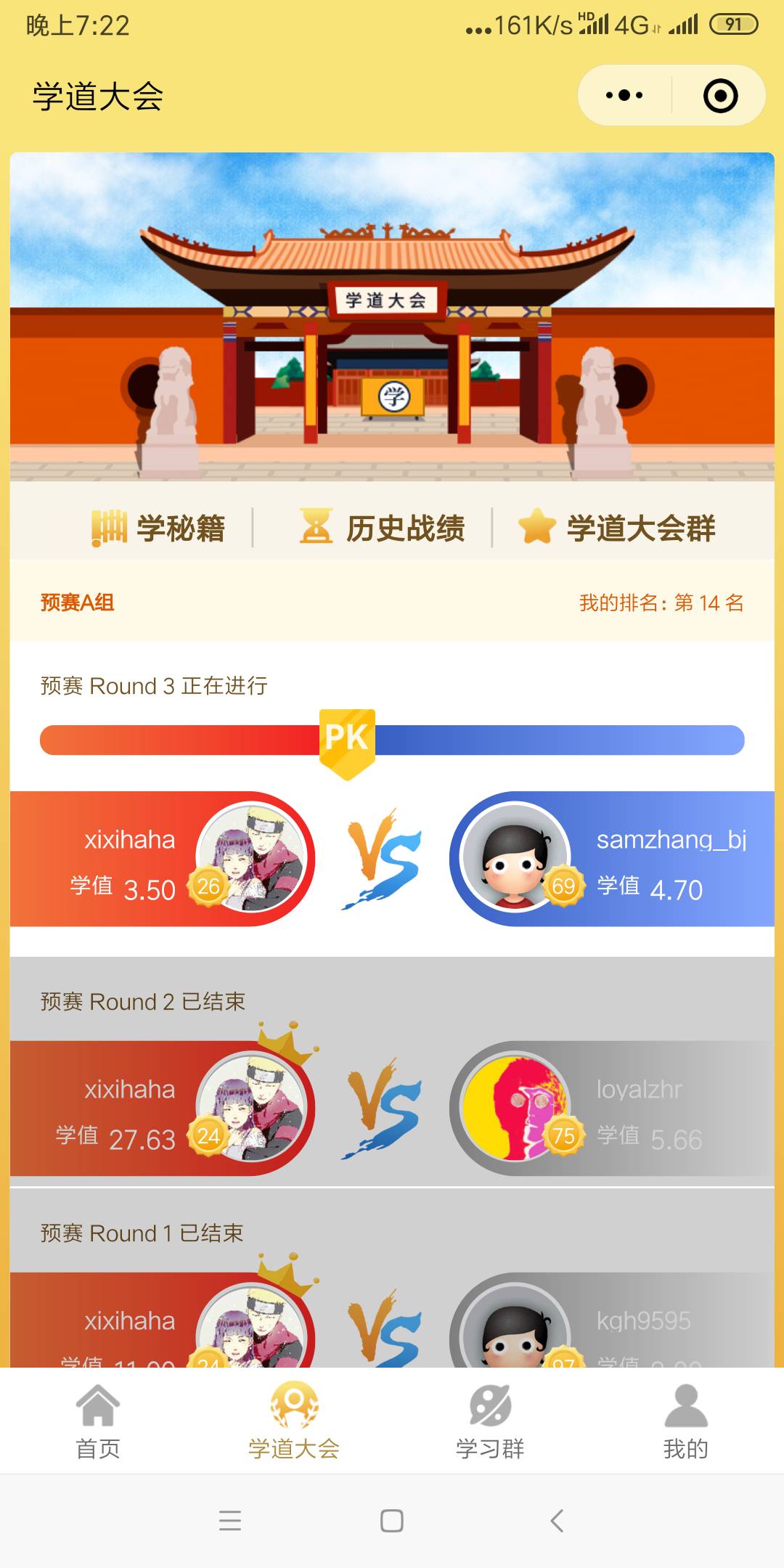
Task: Go to system home screen
Action: coord(392,1520)
